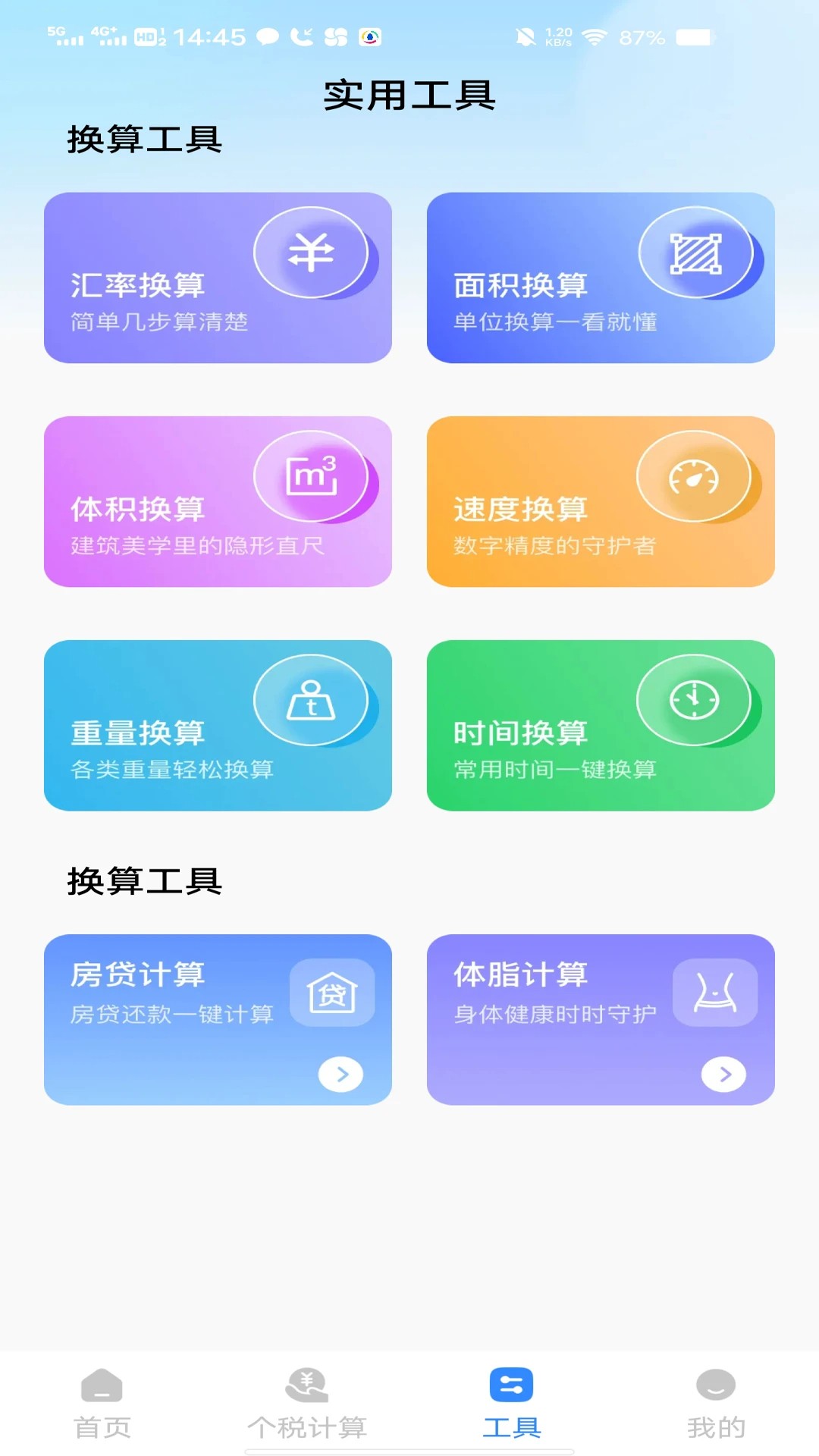Tap the body fat icon on 体脂计算
The height and width of the screenshot is (1456, 819).
pyautogui.click(x=716, y=991)
